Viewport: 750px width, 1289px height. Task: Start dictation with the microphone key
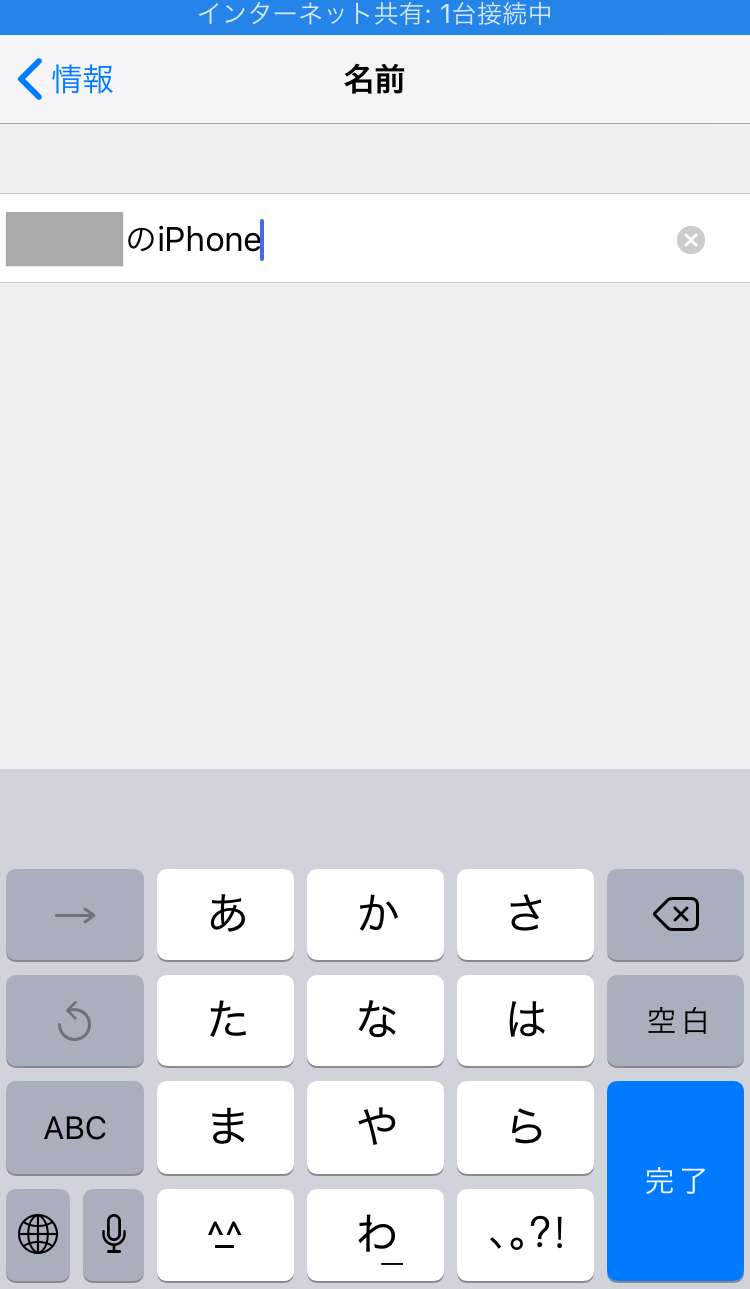(x=114, y=1234)
